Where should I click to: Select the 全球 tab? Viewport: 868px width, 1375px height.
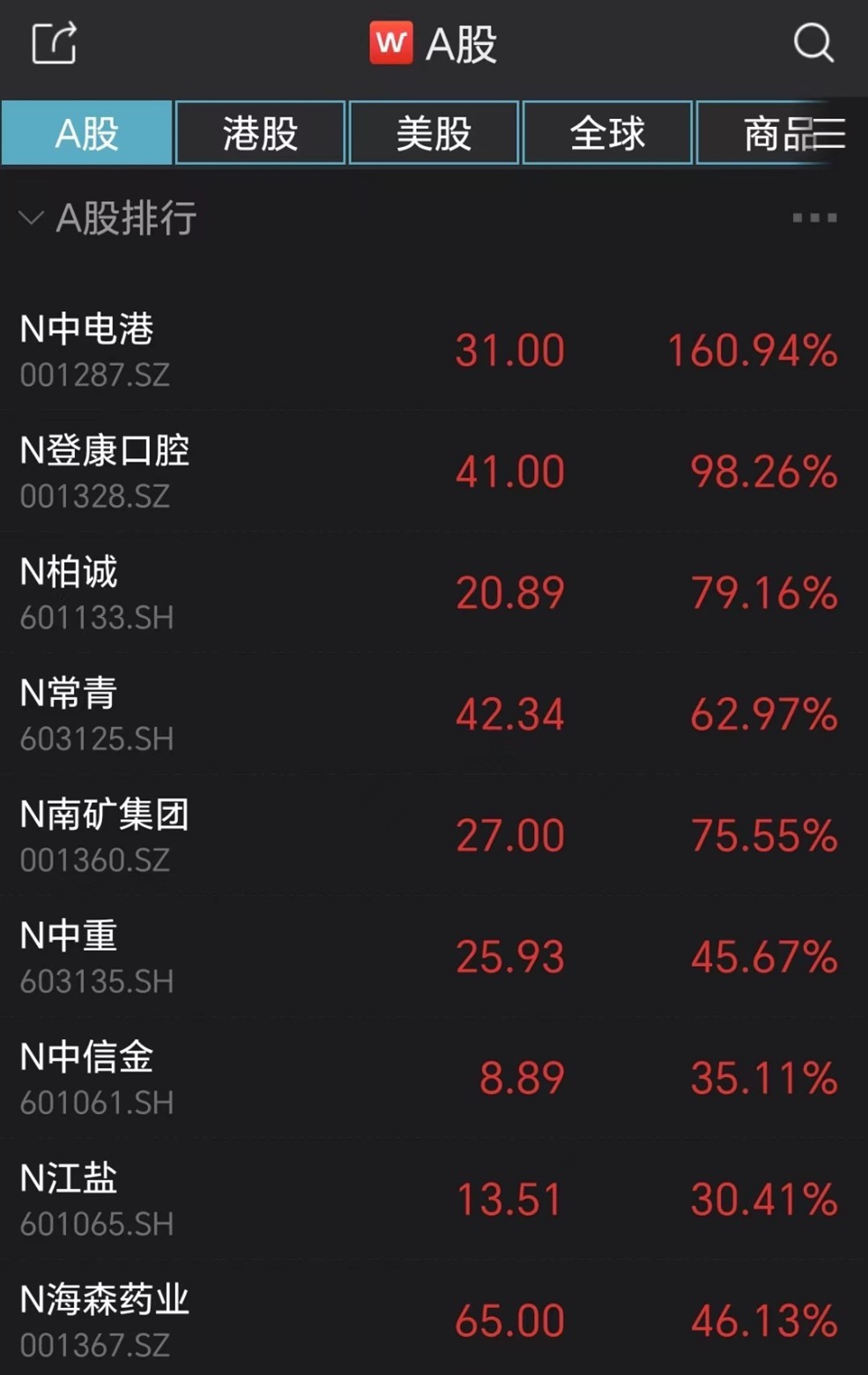pyautogui.click(x=607, y=133)
